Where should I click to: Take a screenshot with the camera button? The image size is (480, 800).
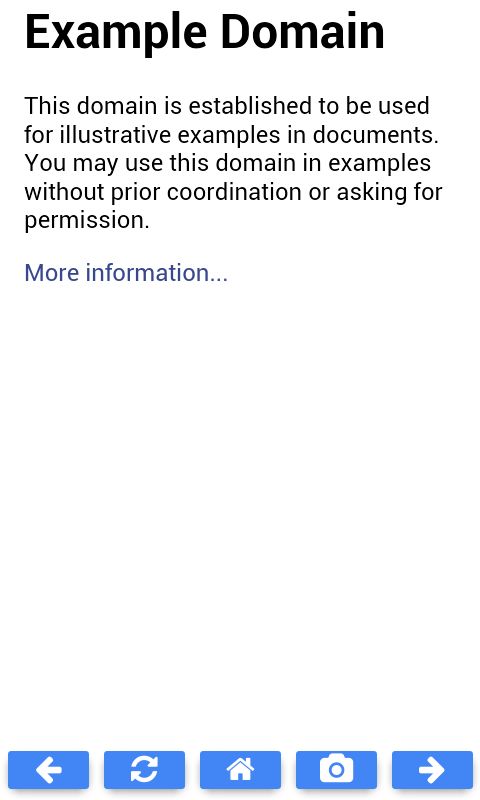pyautogui.click(x=336, y=769)
